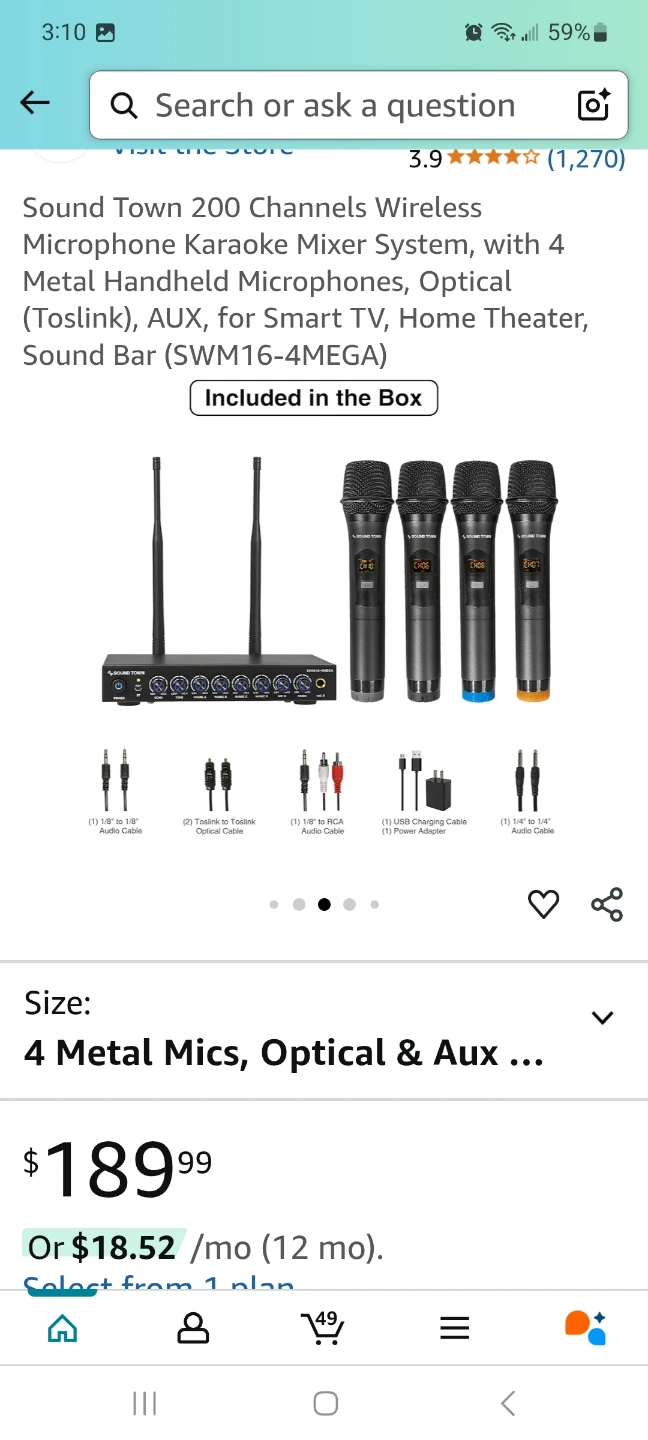The image size is (648, 1440).
Task: Open the Rufus AI assistant icon
Action: point(586,1327)
